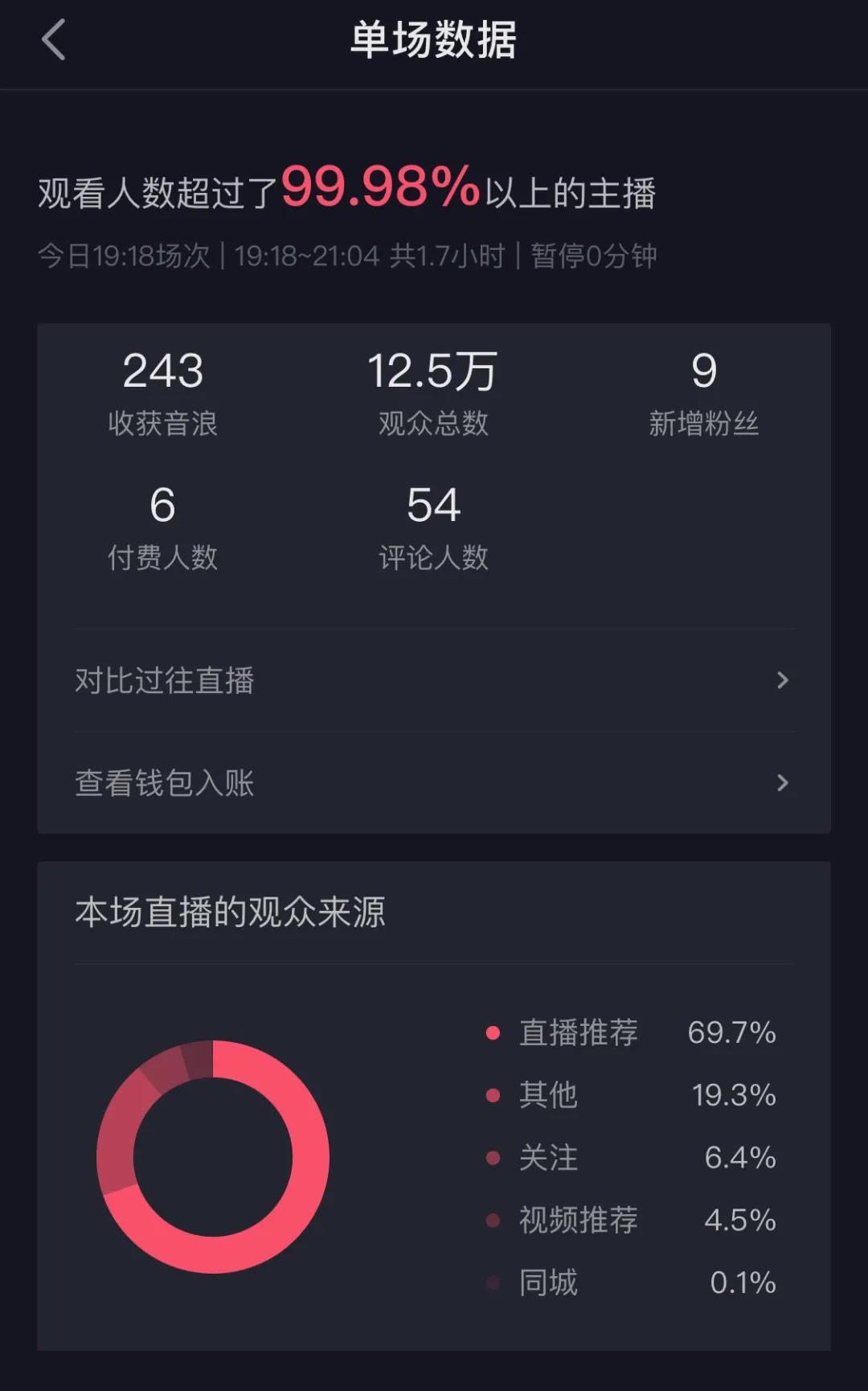
Task: Go back from the 单场数据 page
Action: (x=53, y=40)
